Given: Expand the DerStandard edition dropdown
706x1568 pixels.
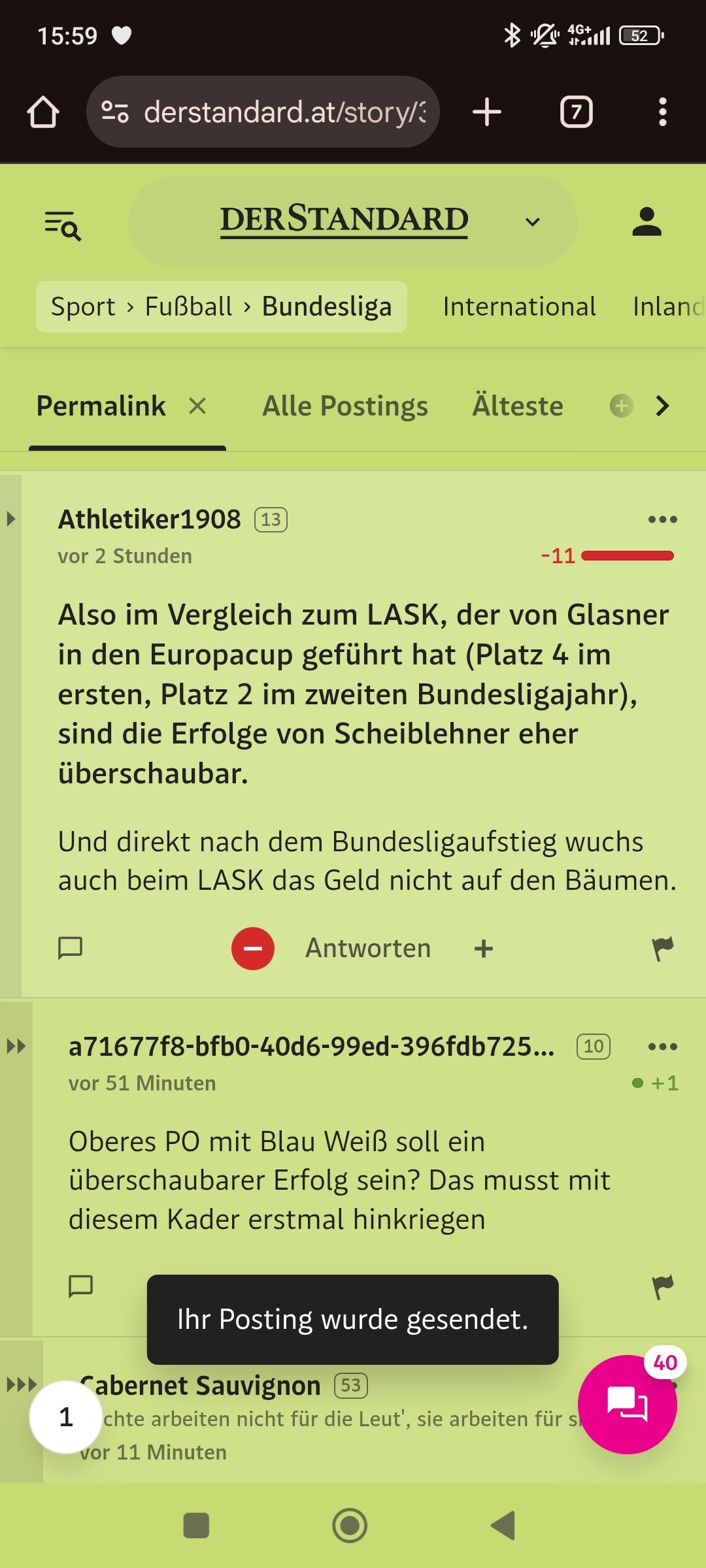Looking at the screenshot, I should point(533,222).
